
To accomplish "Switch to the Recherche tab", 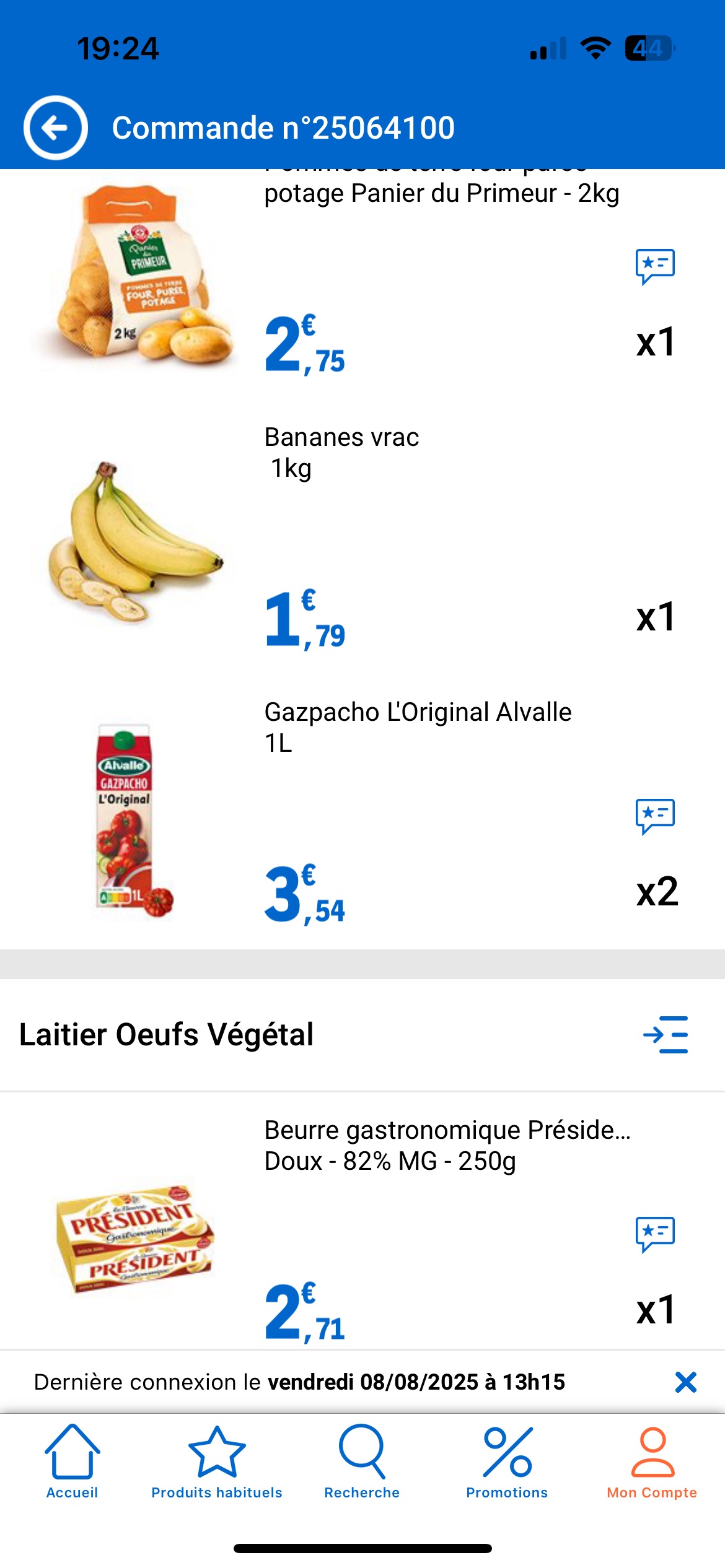I will click(362, 1461).
